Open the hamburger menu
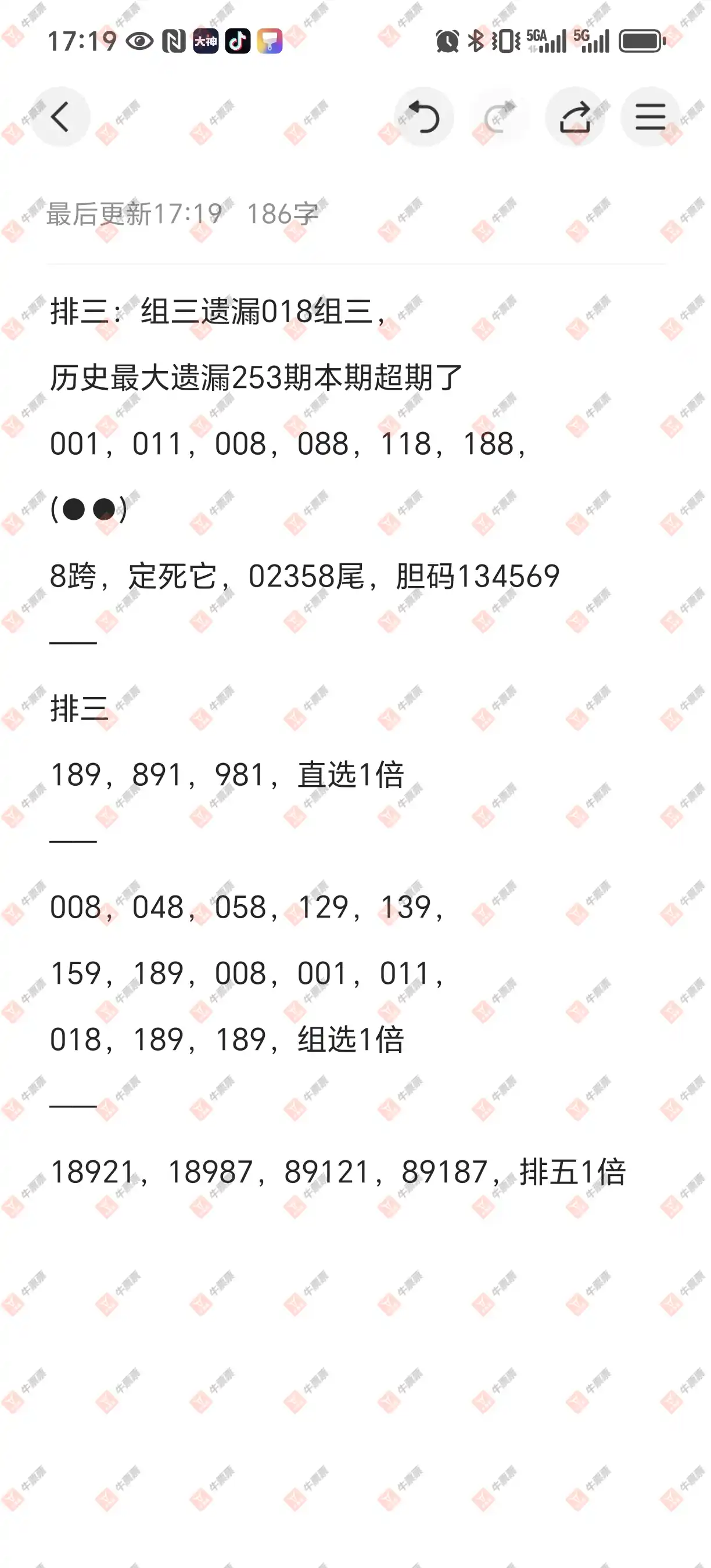The width and height of the screenshot is (711, 1568). tap(649, 117)
